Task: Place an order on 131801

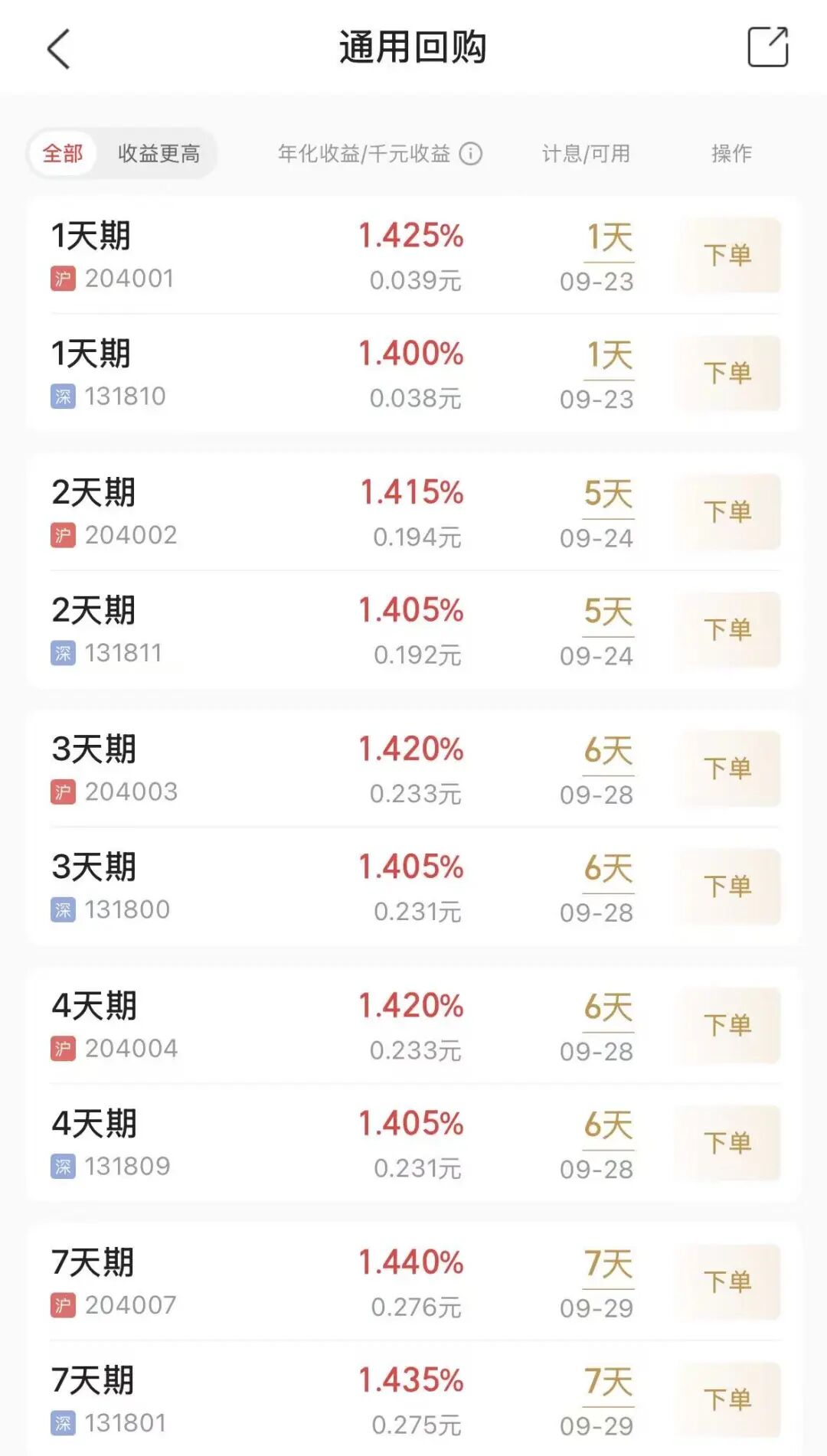Action: pos(728,1400)
